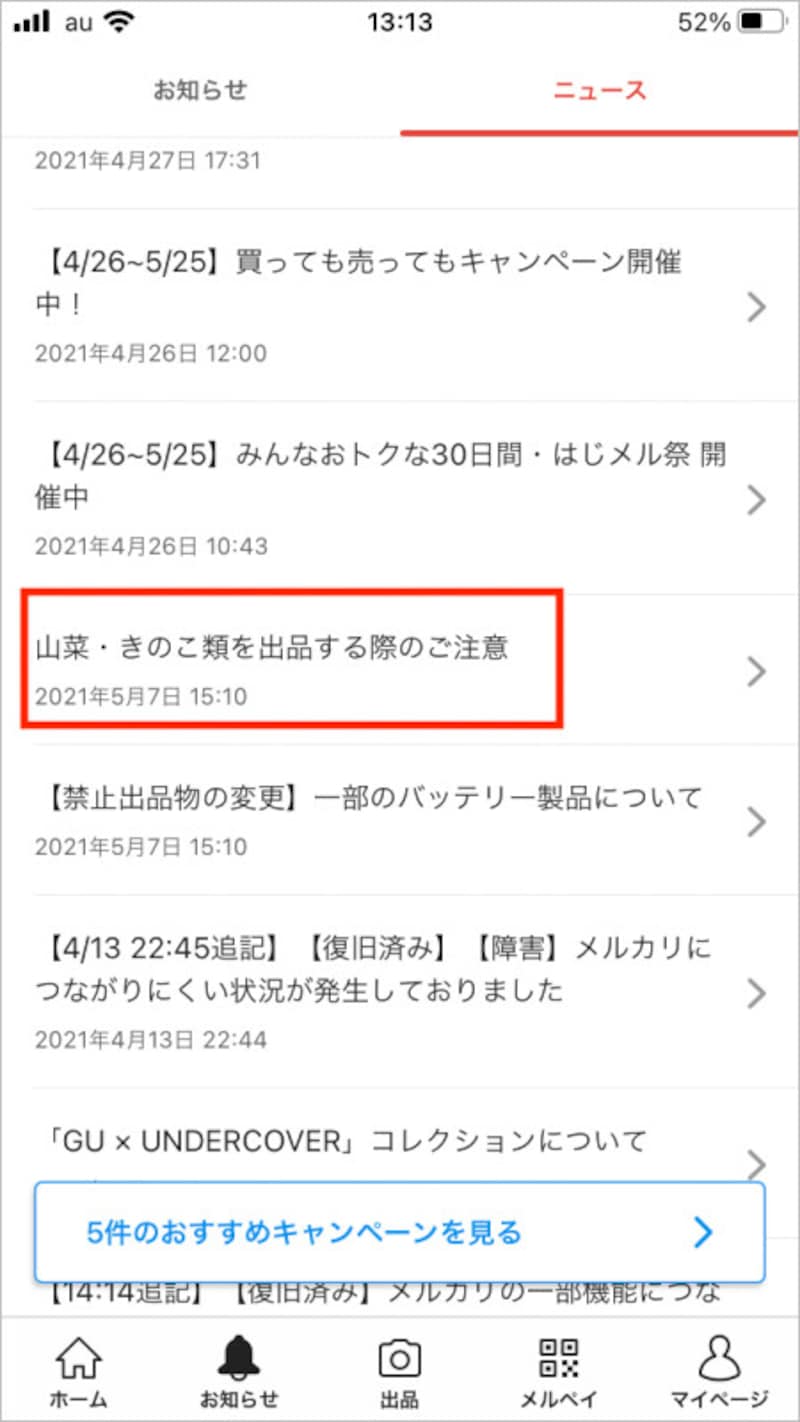Tap the お知らせ bell icon
800x1422 pixels.
(x=237, y=1368)
